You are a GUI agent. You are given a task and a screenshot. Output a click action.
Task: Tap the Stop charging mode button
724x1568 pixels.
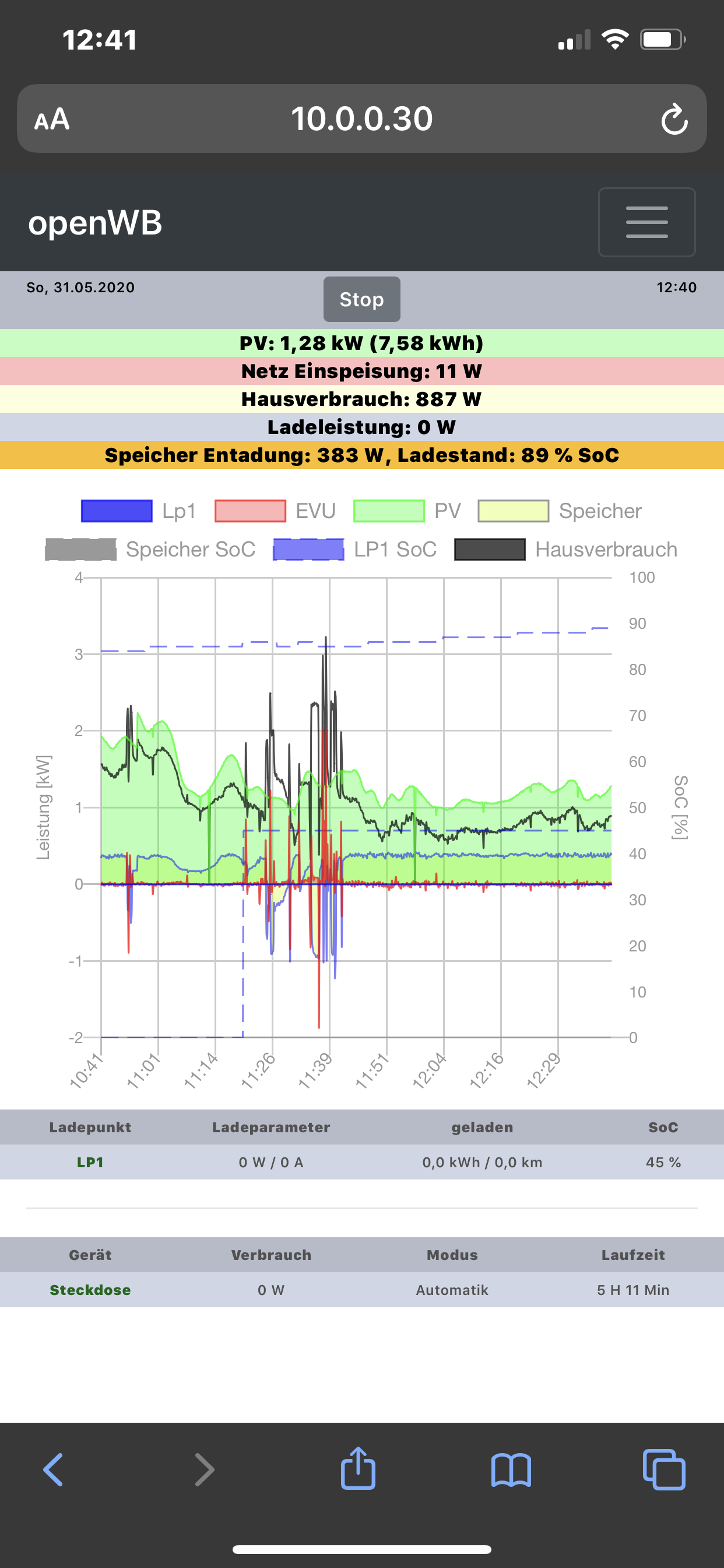click(x=361, y=299)
